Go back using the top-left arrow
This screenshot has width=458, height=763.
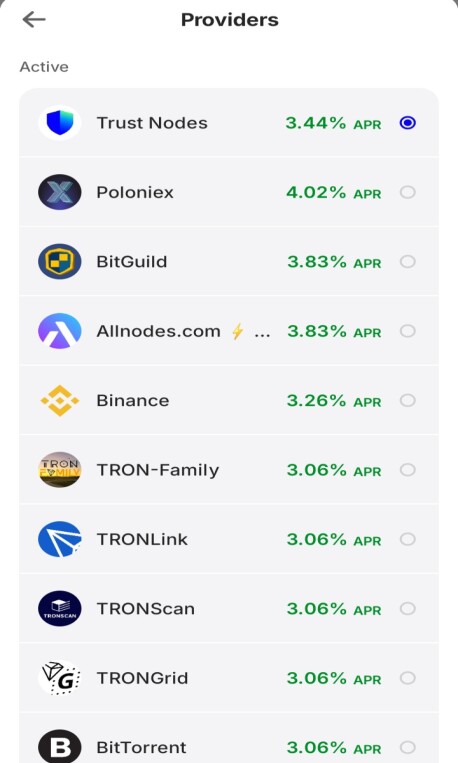click(x=34, y=19)
